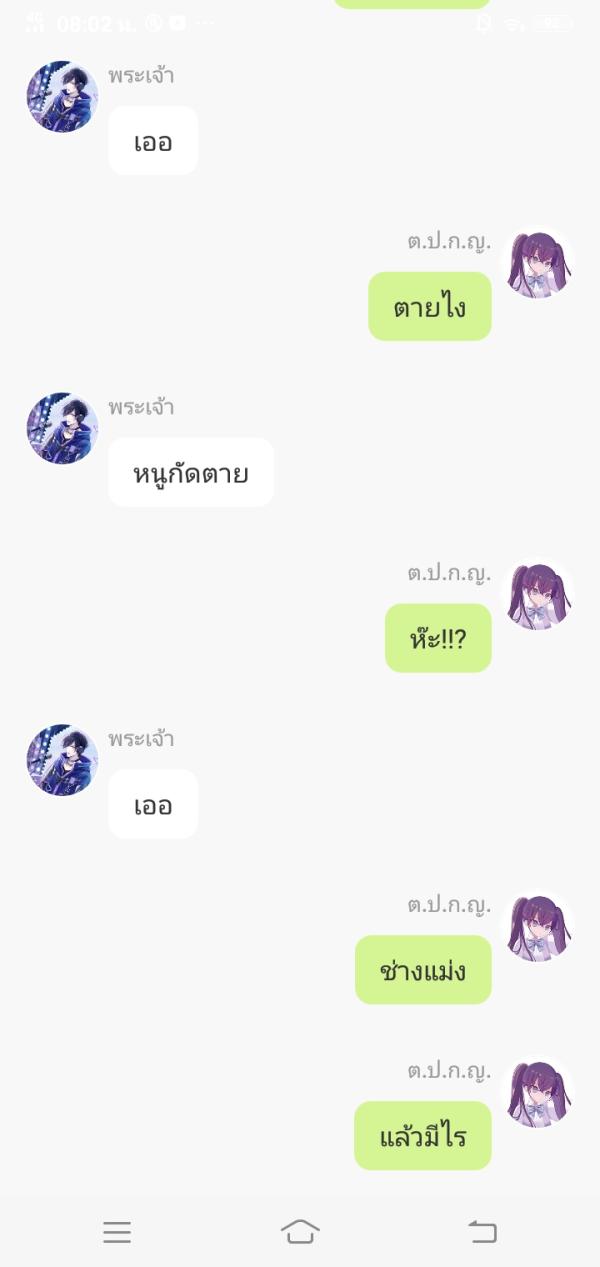
Task: Go back using the navigation bar
Action: click(482, 1231)
